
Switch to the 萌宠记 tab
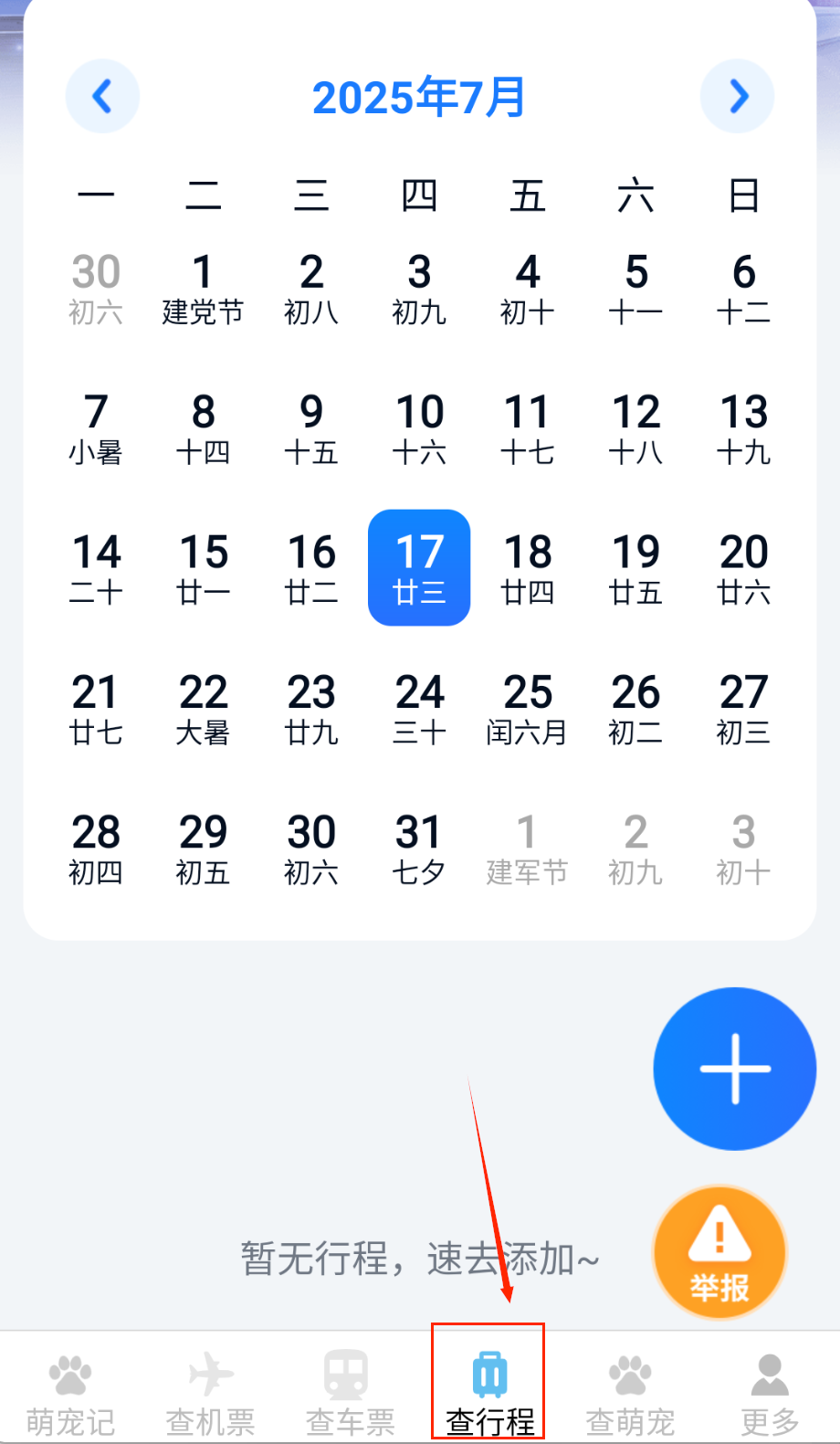tap(70, 1394)
